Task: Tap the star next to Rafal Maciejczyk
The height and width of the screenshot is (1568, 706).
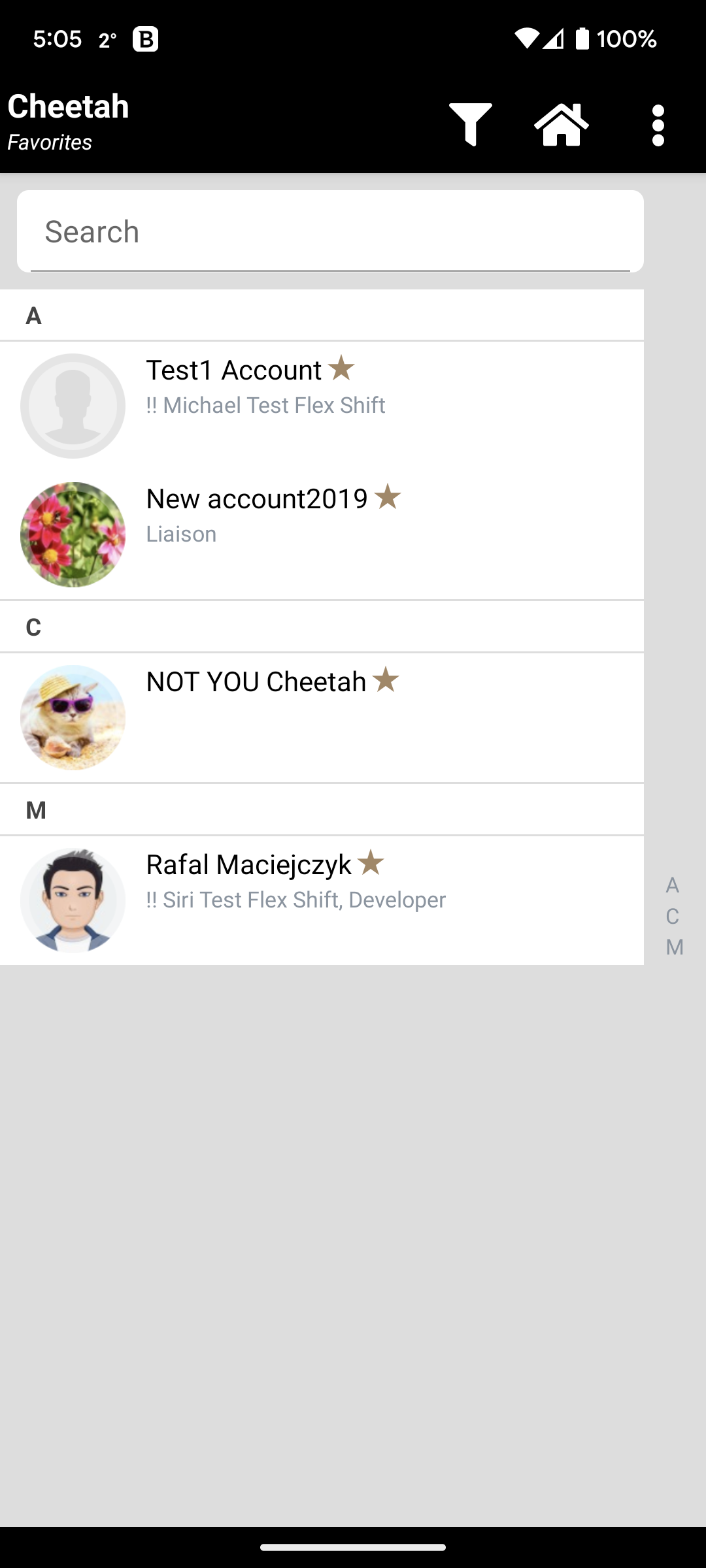Action: [371, 863]
